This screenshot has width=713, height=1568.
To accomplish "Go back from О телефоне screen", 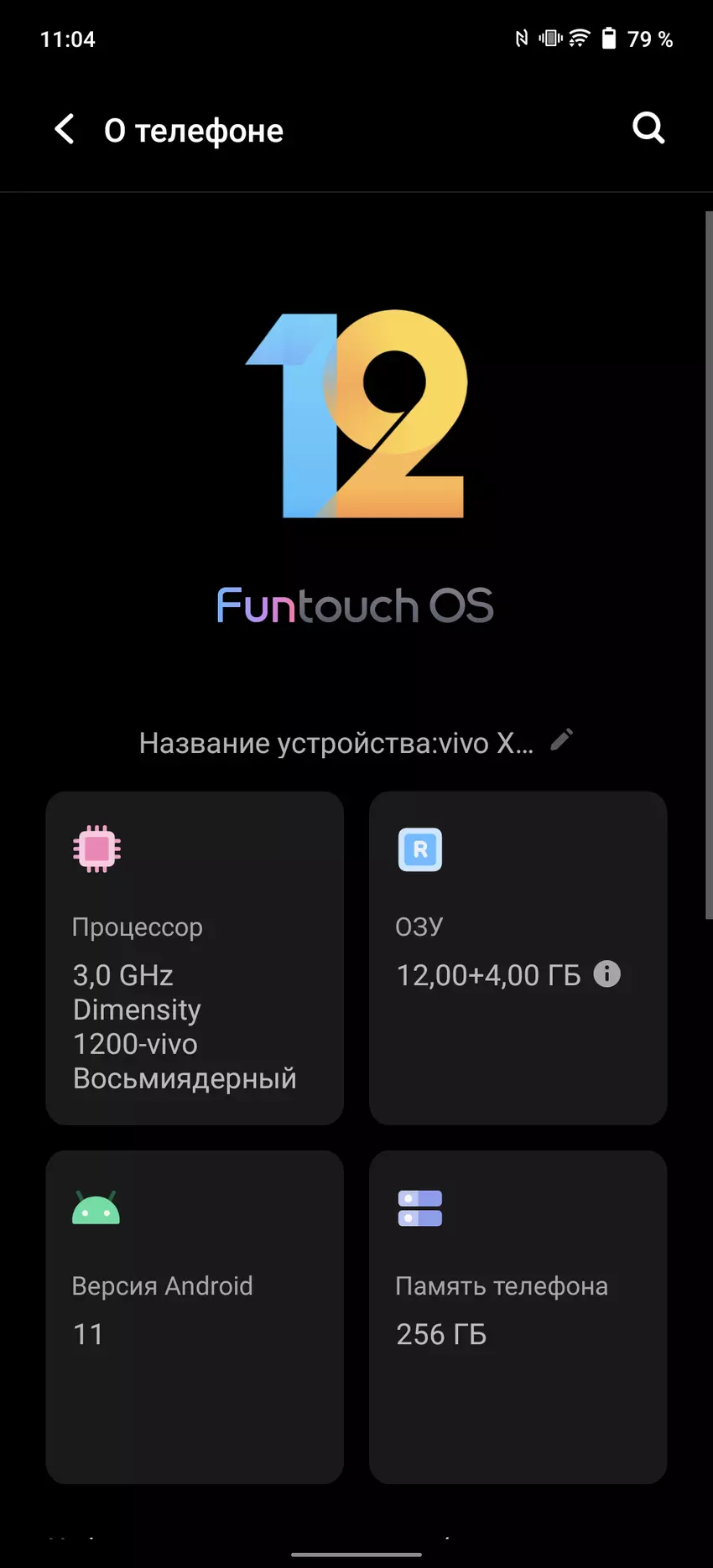I will (65, 129).
